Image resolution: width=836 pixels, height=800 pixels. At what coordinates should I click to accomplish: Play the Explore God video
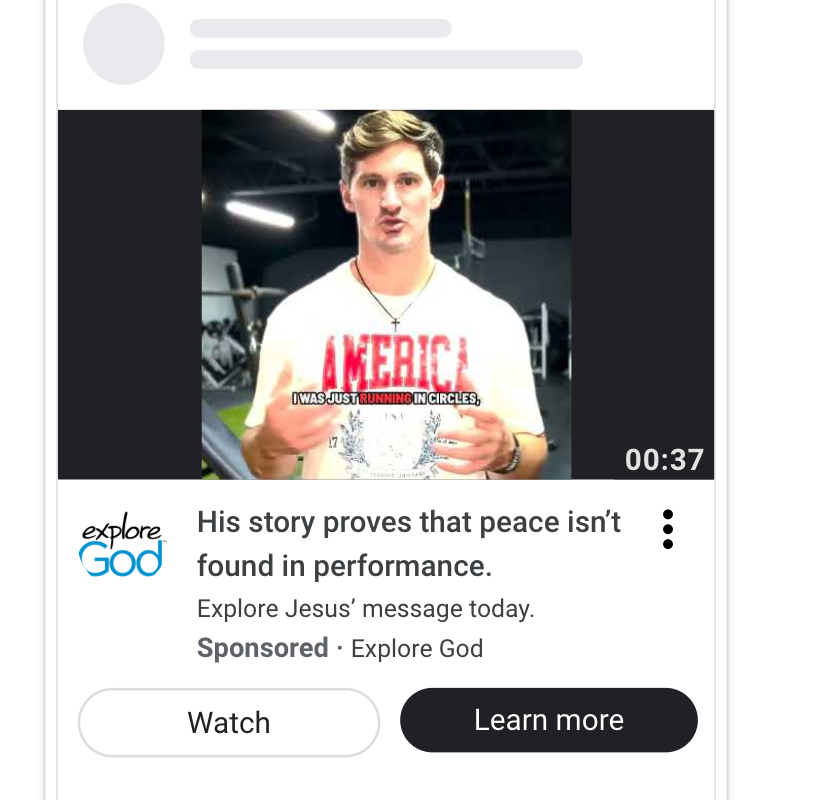[x=386, y=294]
